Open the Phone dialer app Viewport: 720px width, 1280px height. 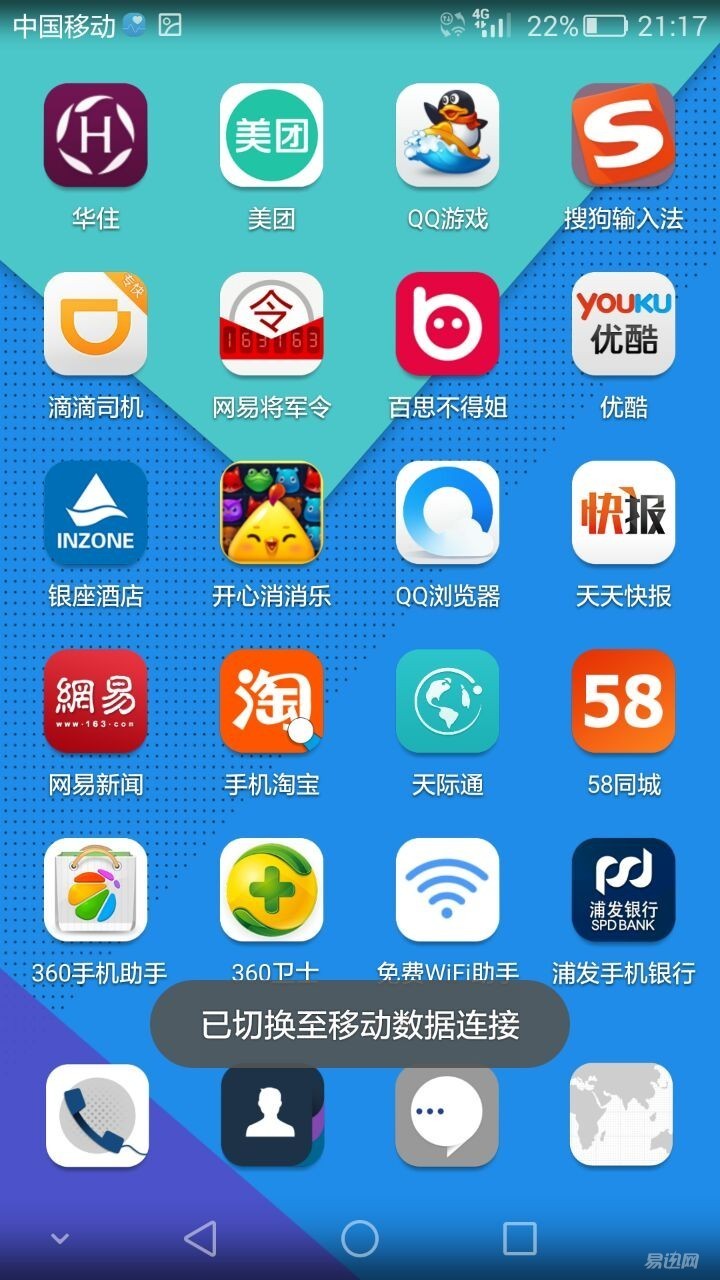click(97, 1115)
